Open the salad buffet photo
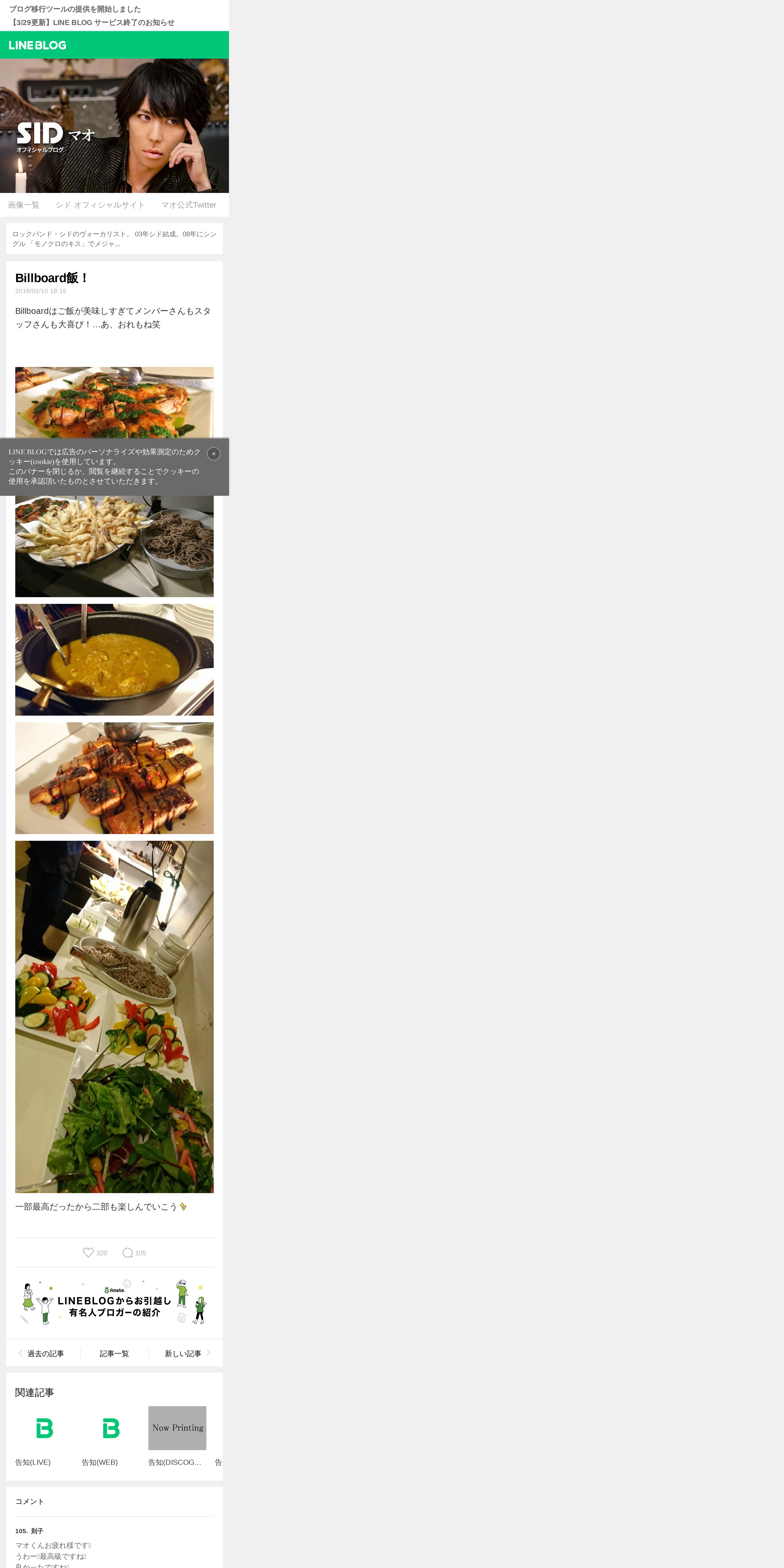The height and width of the screenshot is (1568, 784). pyautogui.click(x=114, y=1016)
